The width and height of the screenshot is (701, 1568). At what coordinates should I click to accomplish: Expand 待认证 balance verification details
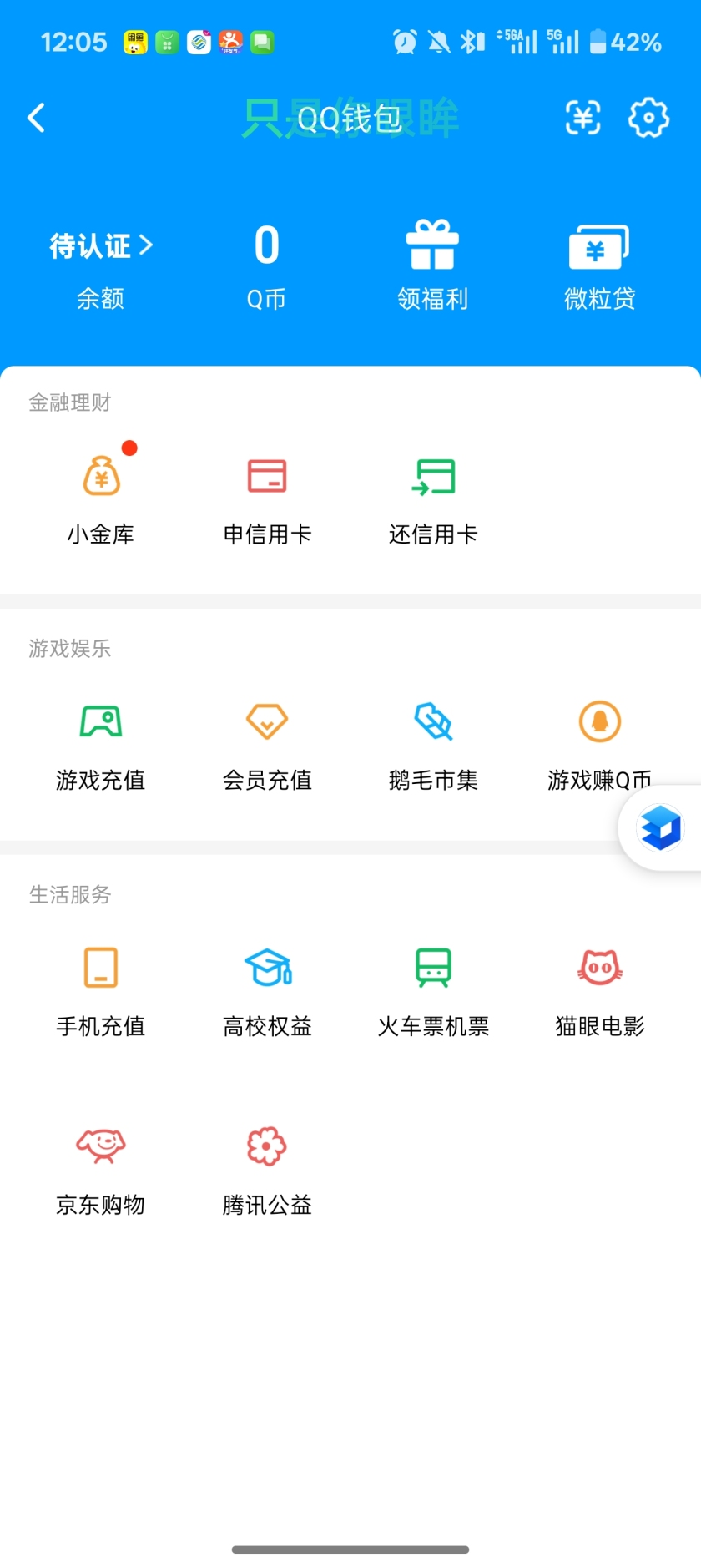point(100,245)
